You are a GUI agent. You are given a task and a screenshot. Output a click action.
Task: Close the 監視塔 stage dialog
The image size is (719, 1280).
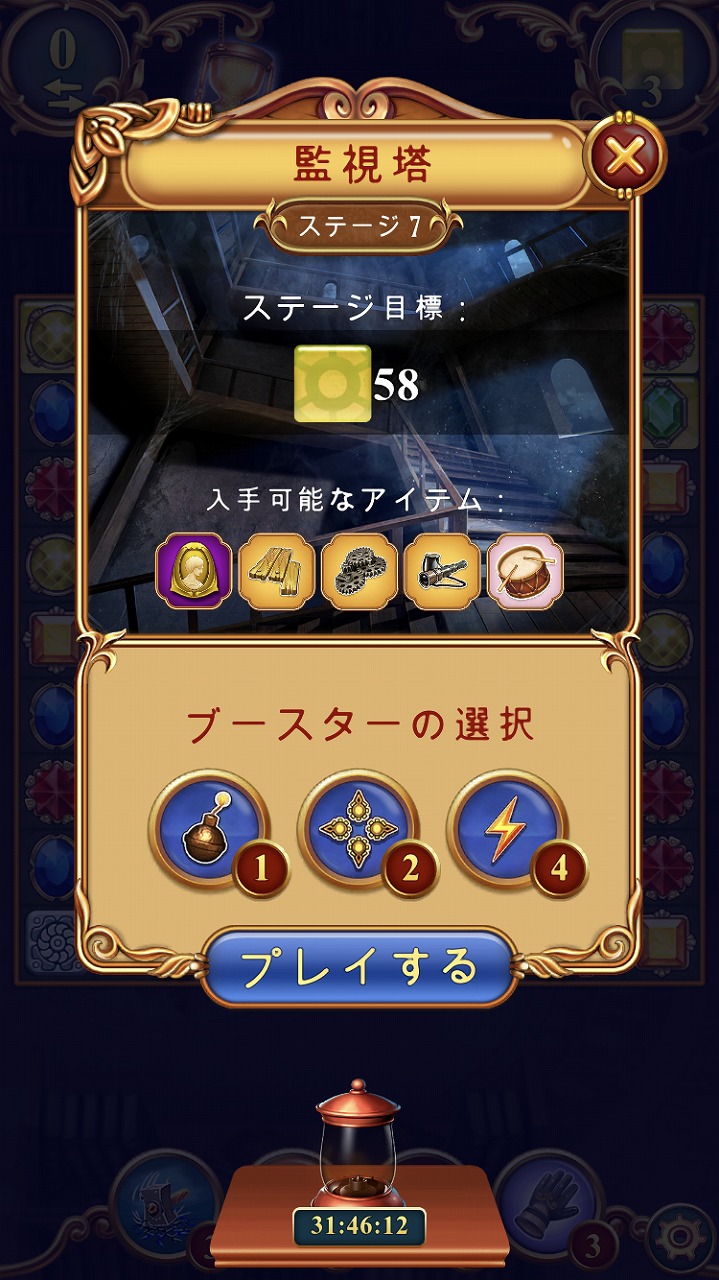pos(624,156)
